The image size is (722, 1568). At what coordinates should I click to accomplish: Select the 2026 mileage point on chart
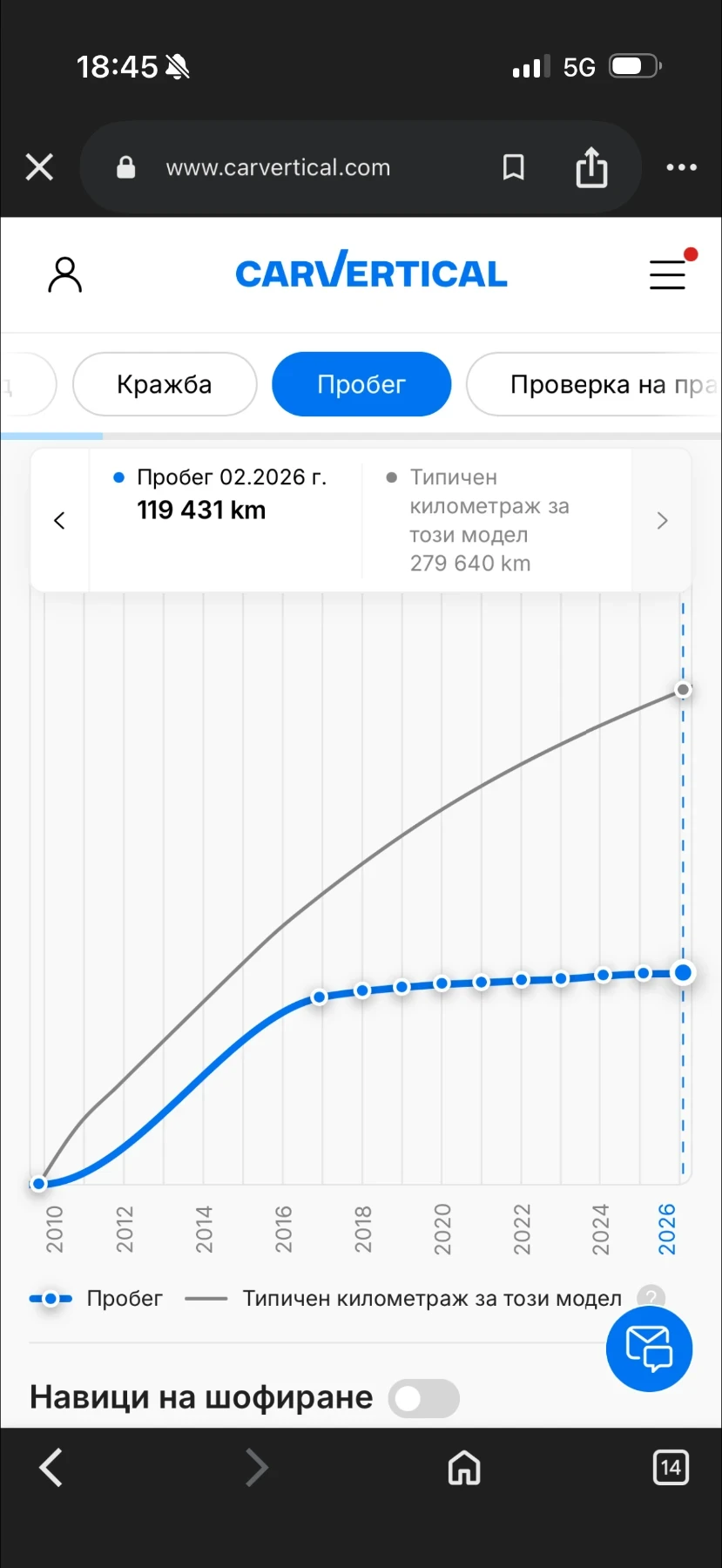coord(684,972)
